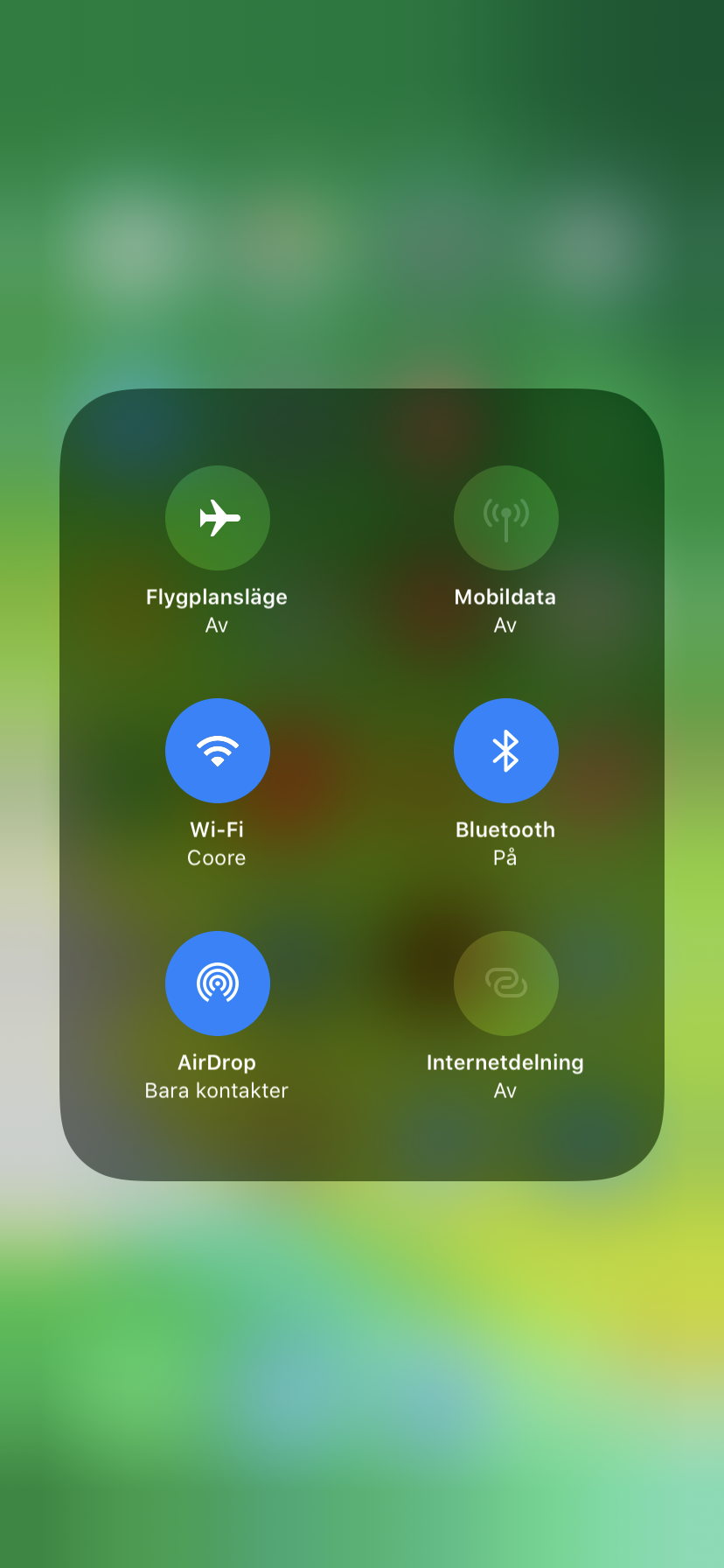Image resolution: width=724 pixels, height=1568 pixels.
Task: Open AirDrop options
Action: (x=217, y=983)
